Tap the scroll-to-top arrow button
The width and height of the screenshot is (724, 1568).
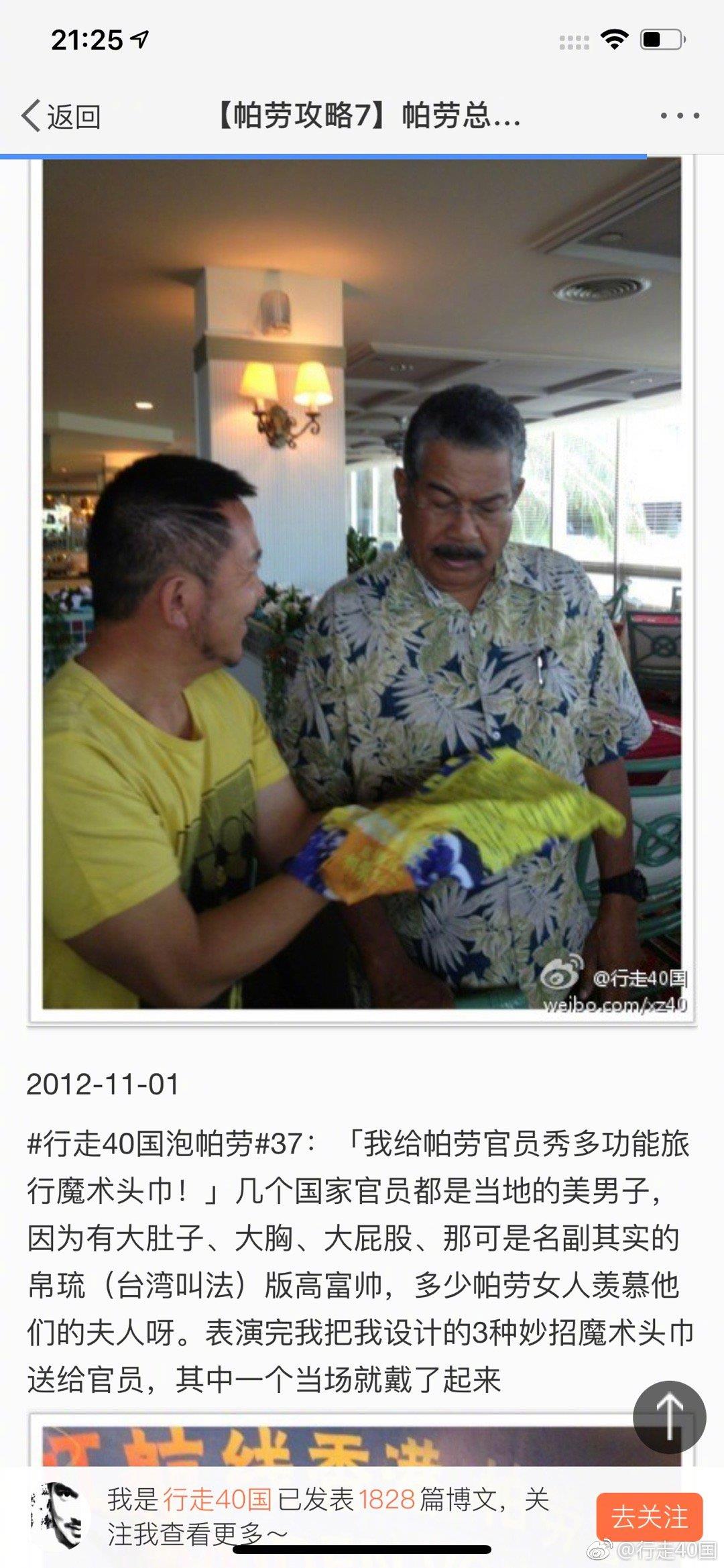point(669,1416)
